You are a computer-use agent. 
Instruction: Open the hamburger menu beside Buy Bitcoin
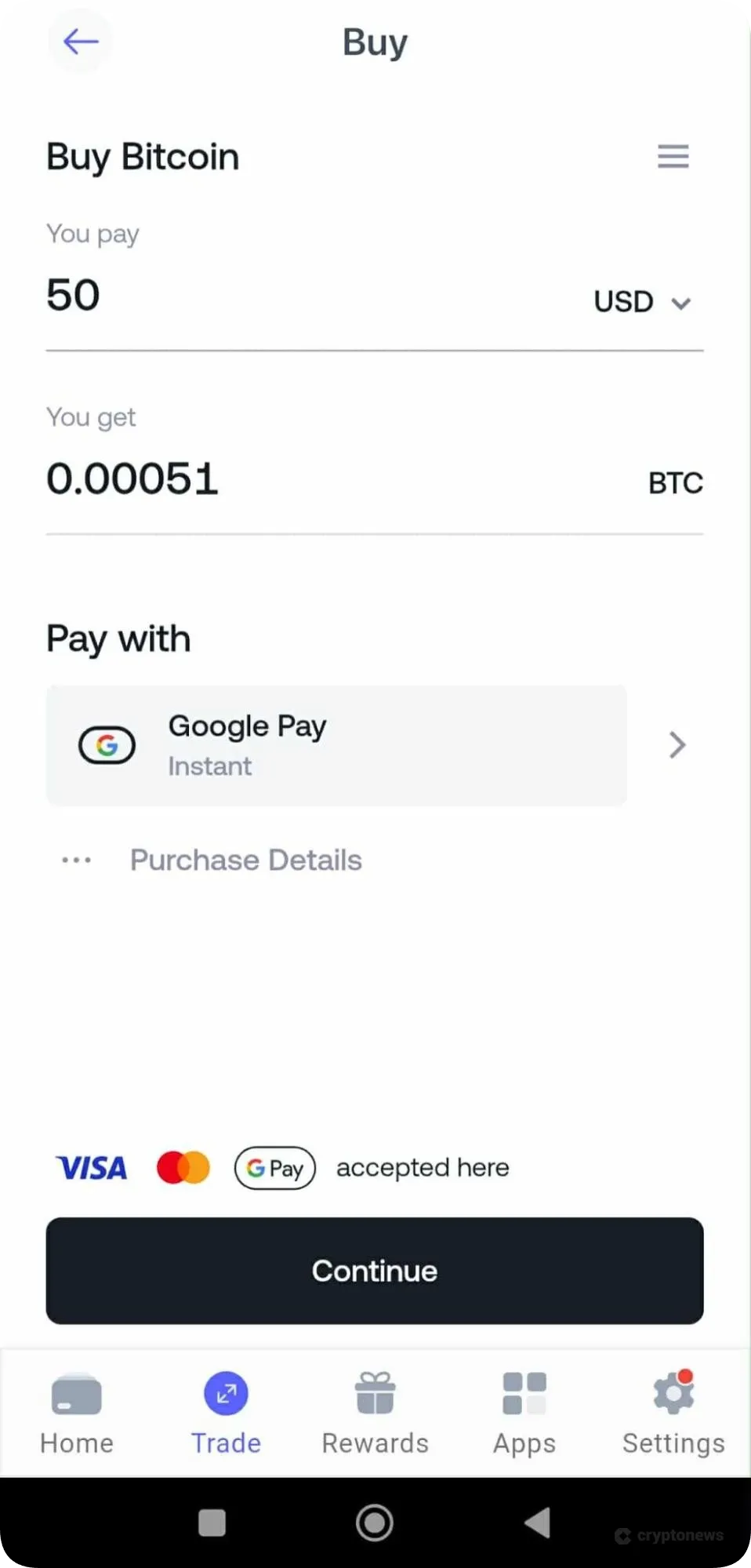click(673, 156)
